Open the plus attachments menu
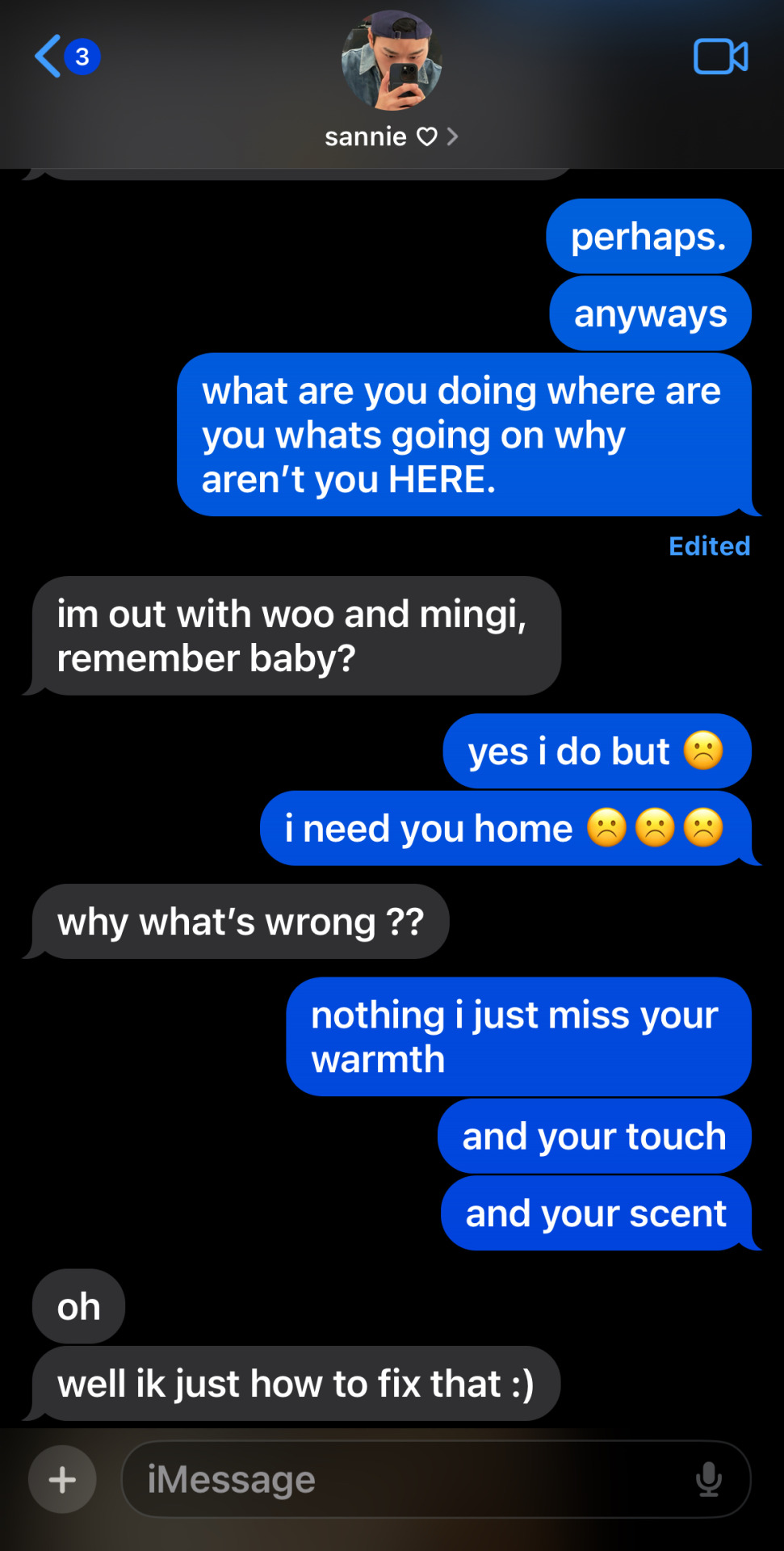This screenshot has height=1551, width=784. (x=62, y=1479)
